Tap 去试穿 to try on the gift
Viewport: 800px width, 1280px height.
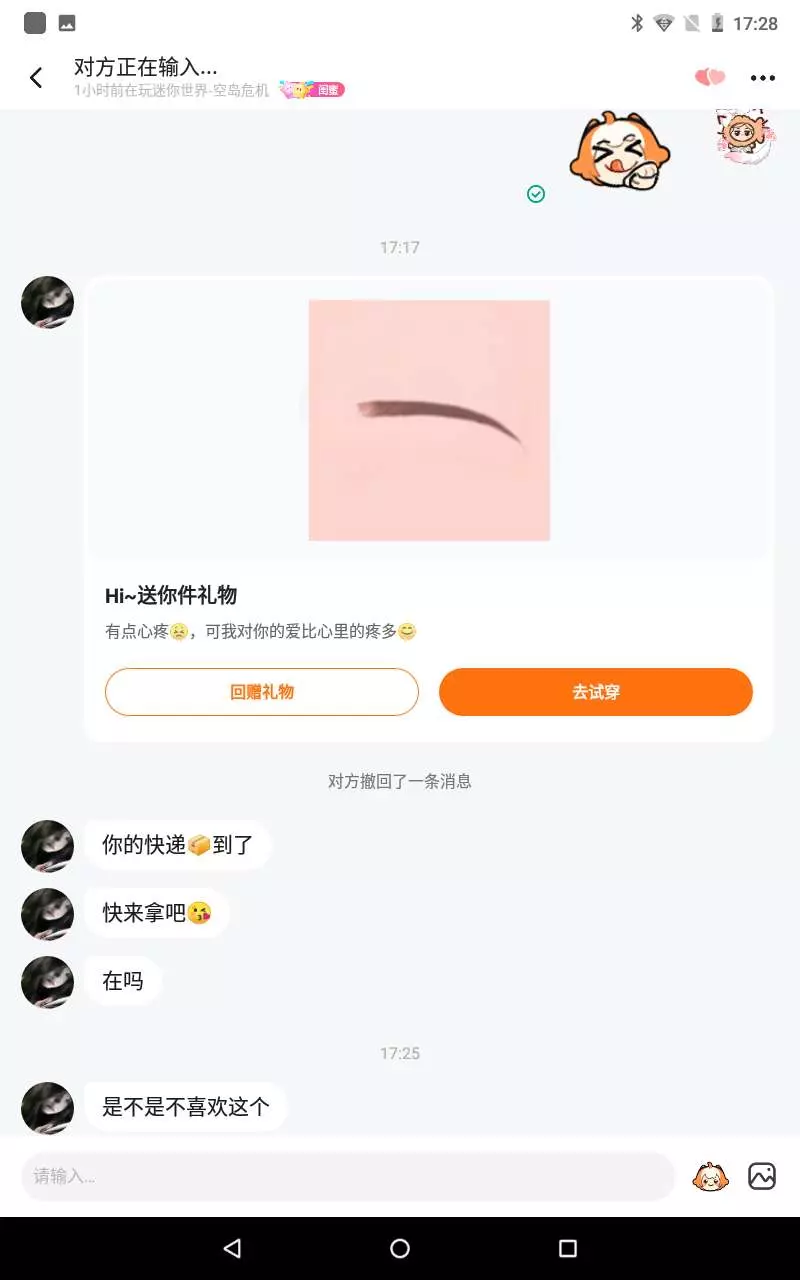pyautogui.click(x=595, y=692)
